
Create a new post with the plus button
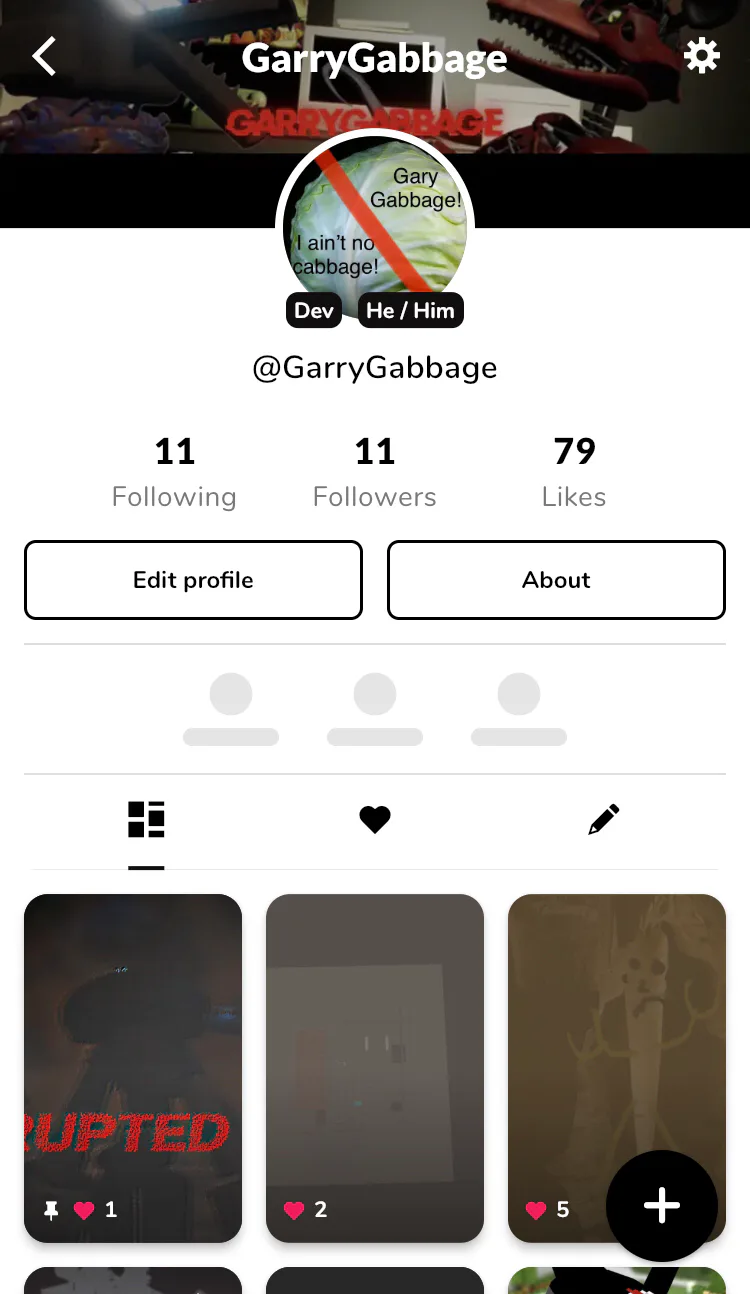[x=661, y=1206]
